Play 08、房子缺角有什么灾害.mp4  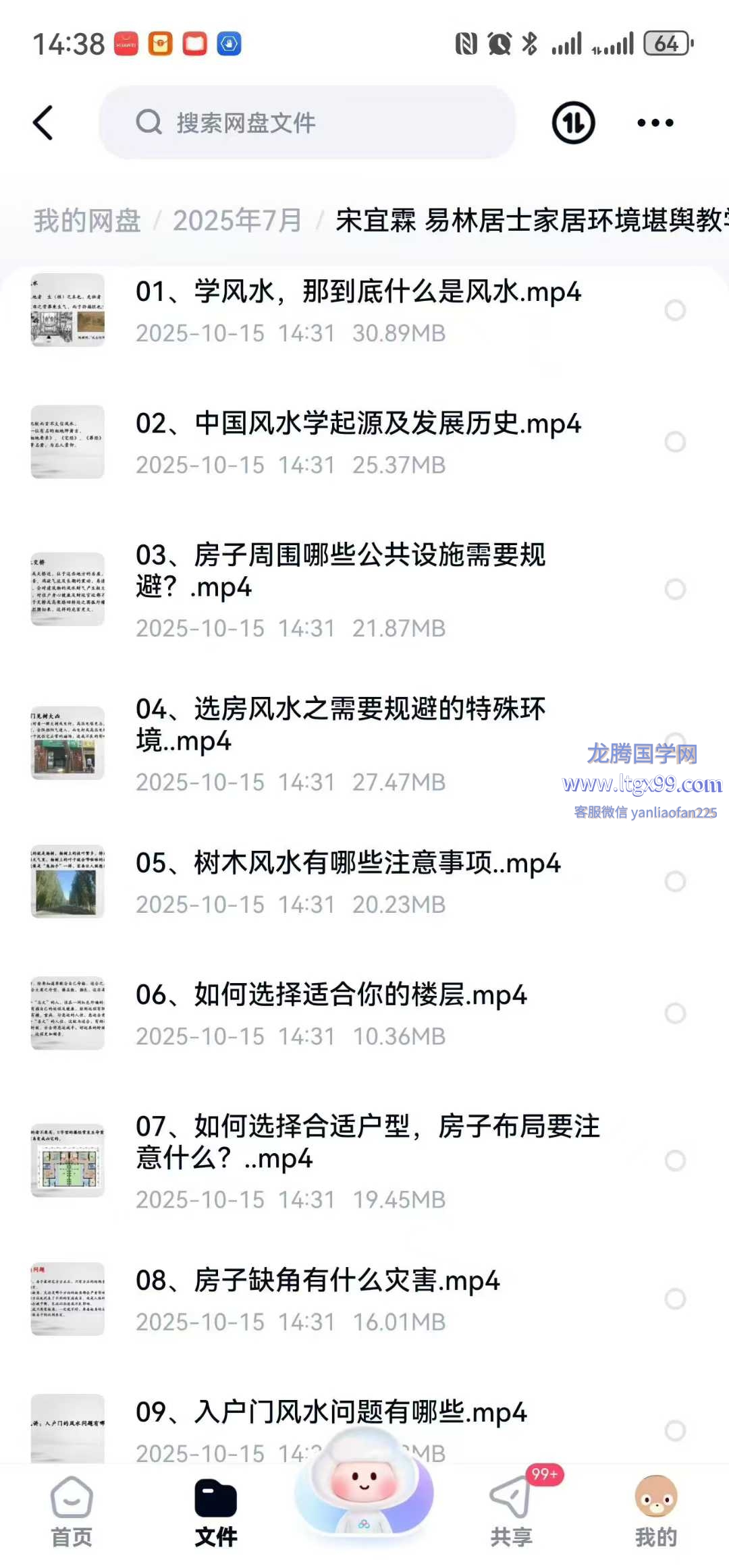317,1281
